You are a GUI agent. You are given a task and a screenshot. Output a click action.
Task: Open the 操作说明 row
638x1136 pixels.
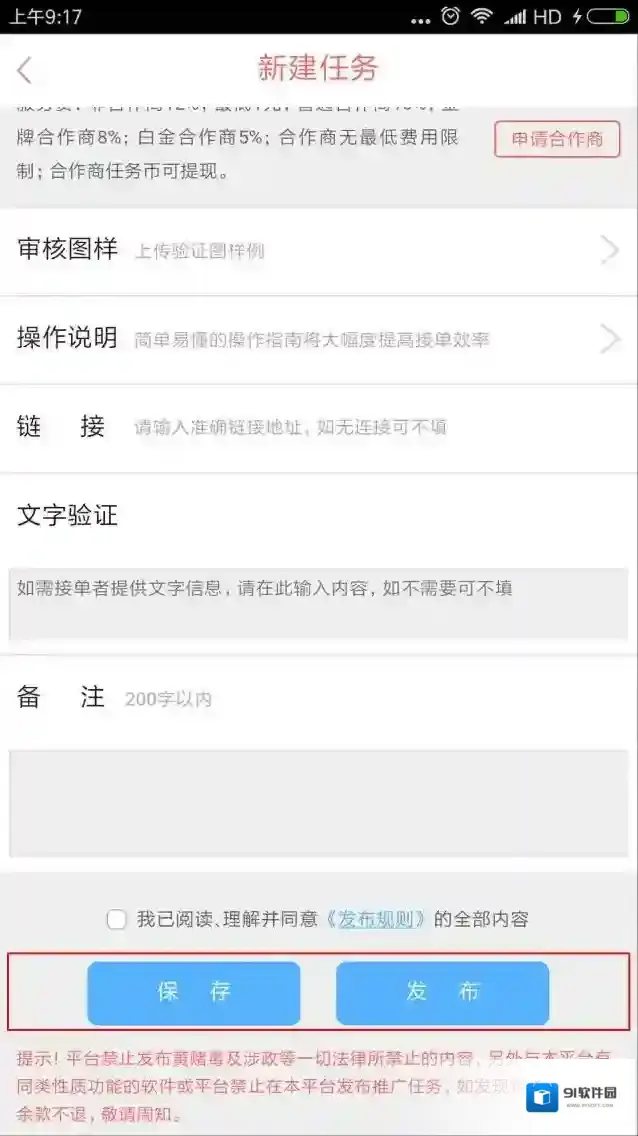click(318, 339)
